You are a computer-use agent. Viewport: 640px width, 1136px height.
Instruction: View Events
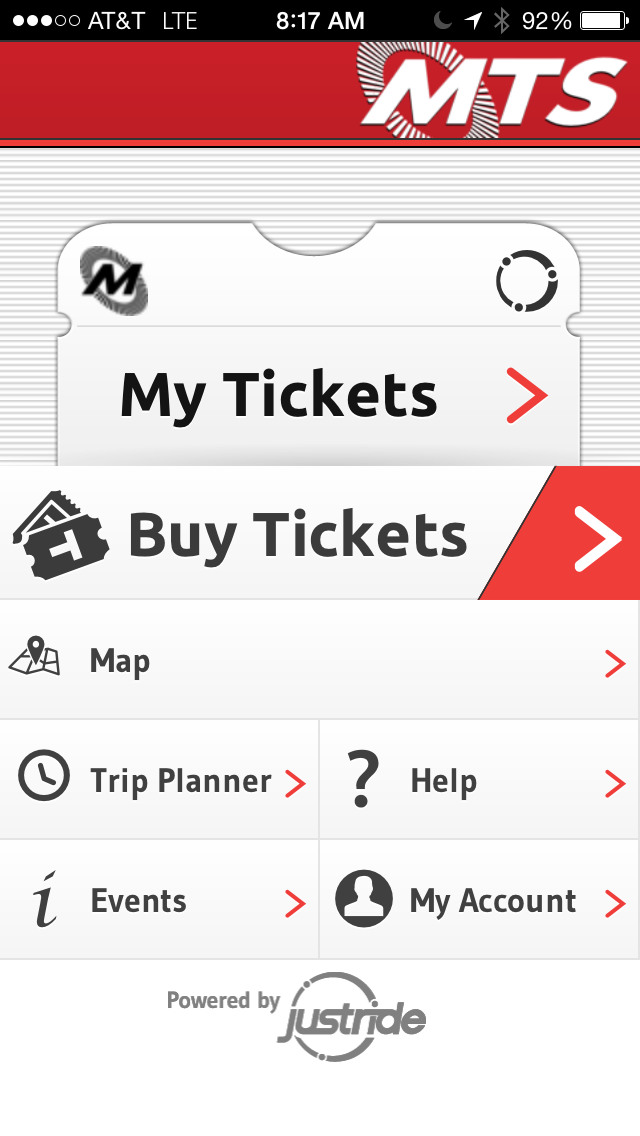(x=159, y=900)
